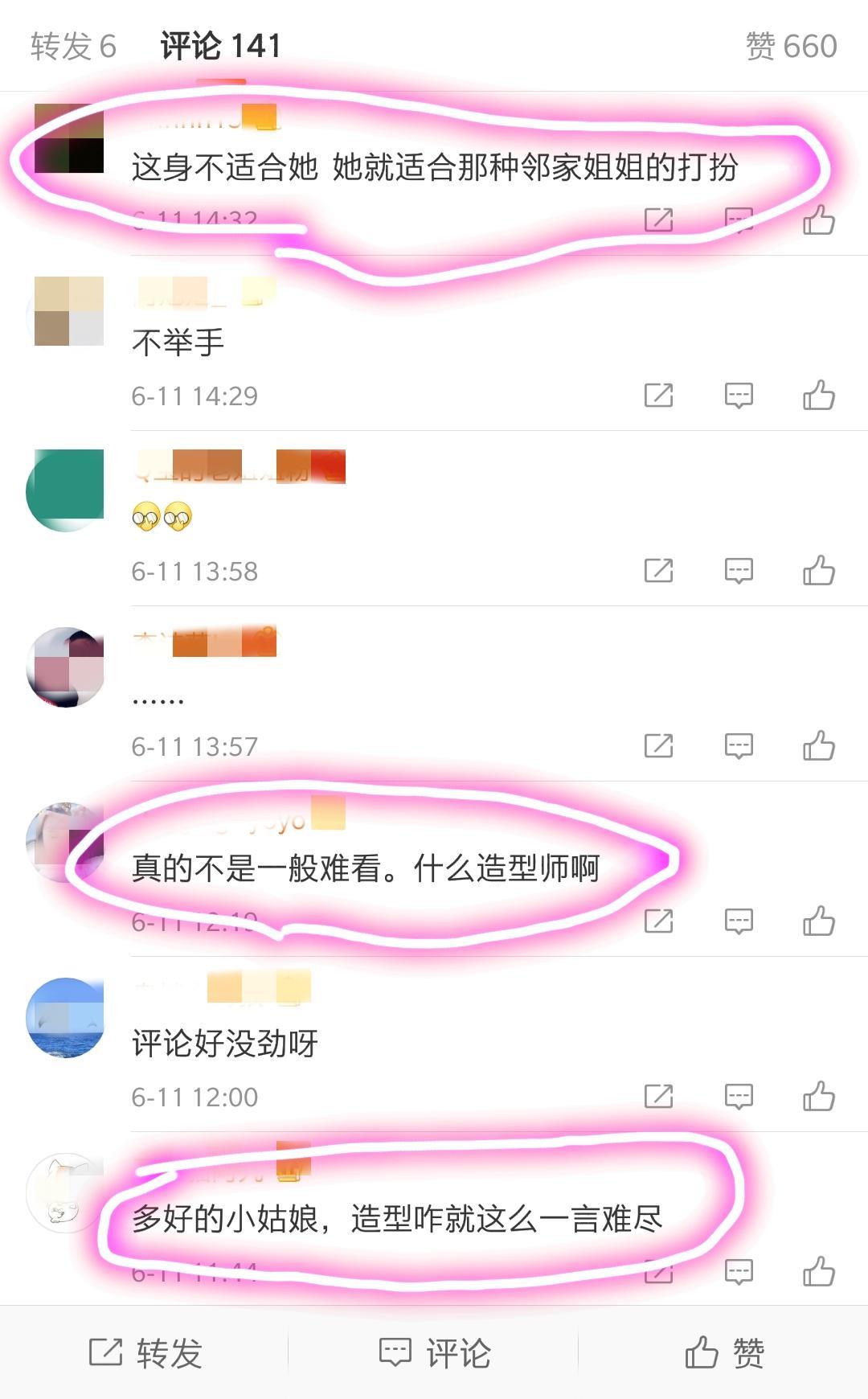Image resolution: width=868 pixels, height=1399 pixels.
Task: Like the comment 多好的小姑娘
Action: tap(818, 1271)
